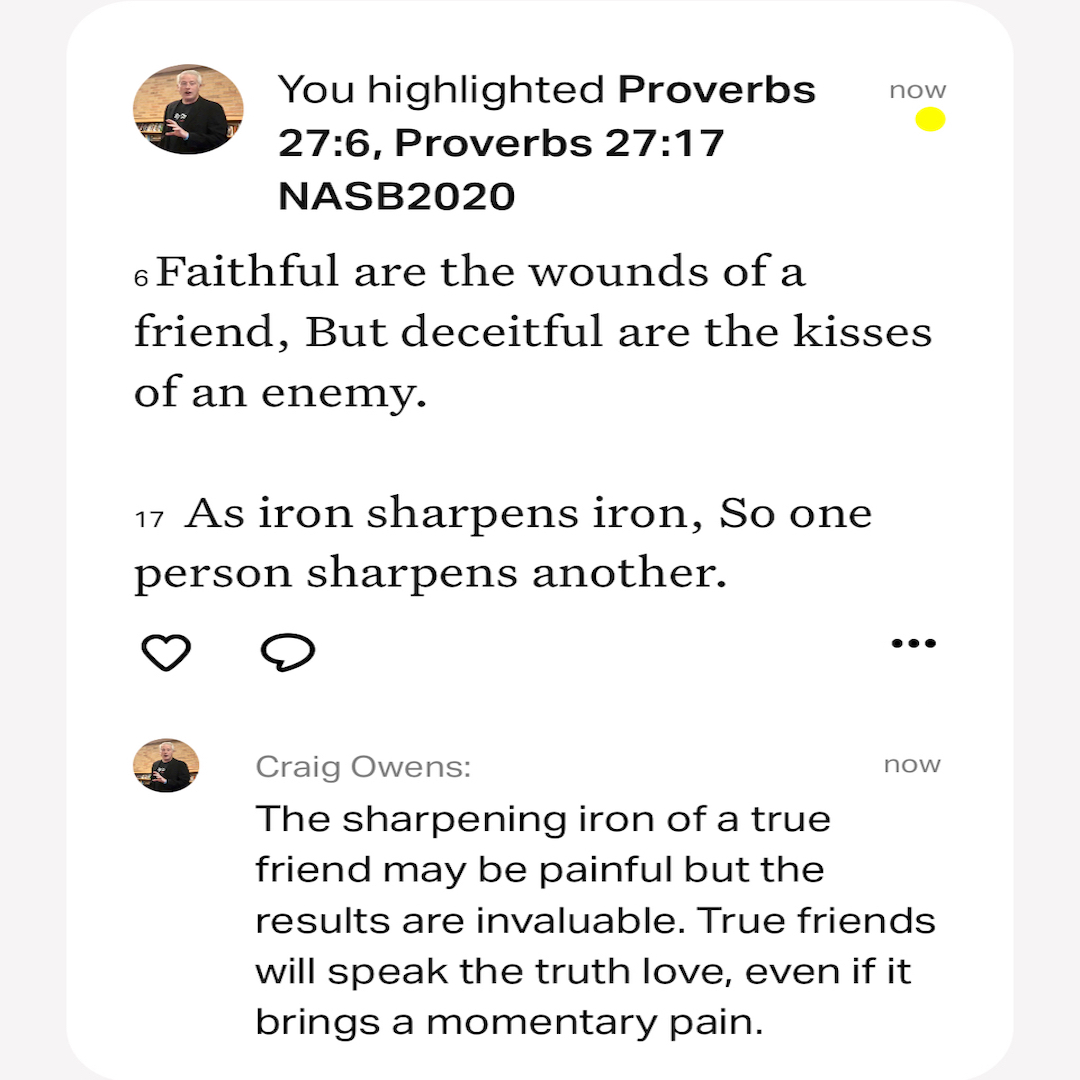Viewport: 1080px width, 1080px height.
Task: Open the profile photo beside 'You highlighted'
Action: (188, 110)
